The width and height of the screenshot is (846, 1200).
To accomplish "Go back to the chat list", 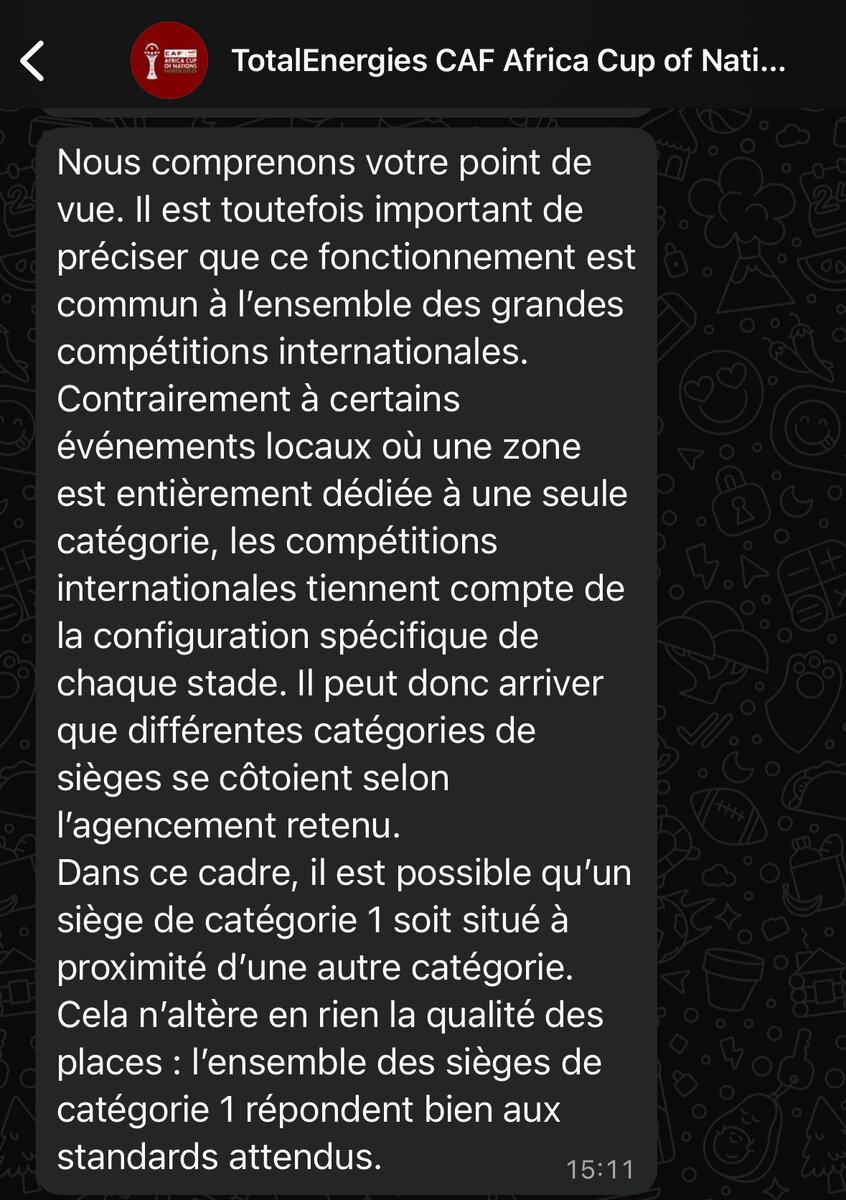I will pos(33,61).
